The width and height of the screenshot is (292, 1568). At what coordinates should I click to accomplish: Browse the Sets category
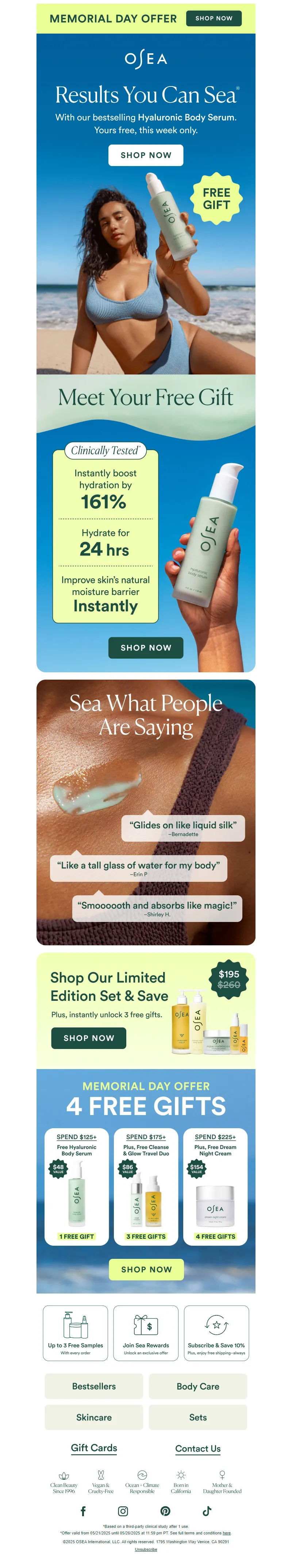[198, 1417]
